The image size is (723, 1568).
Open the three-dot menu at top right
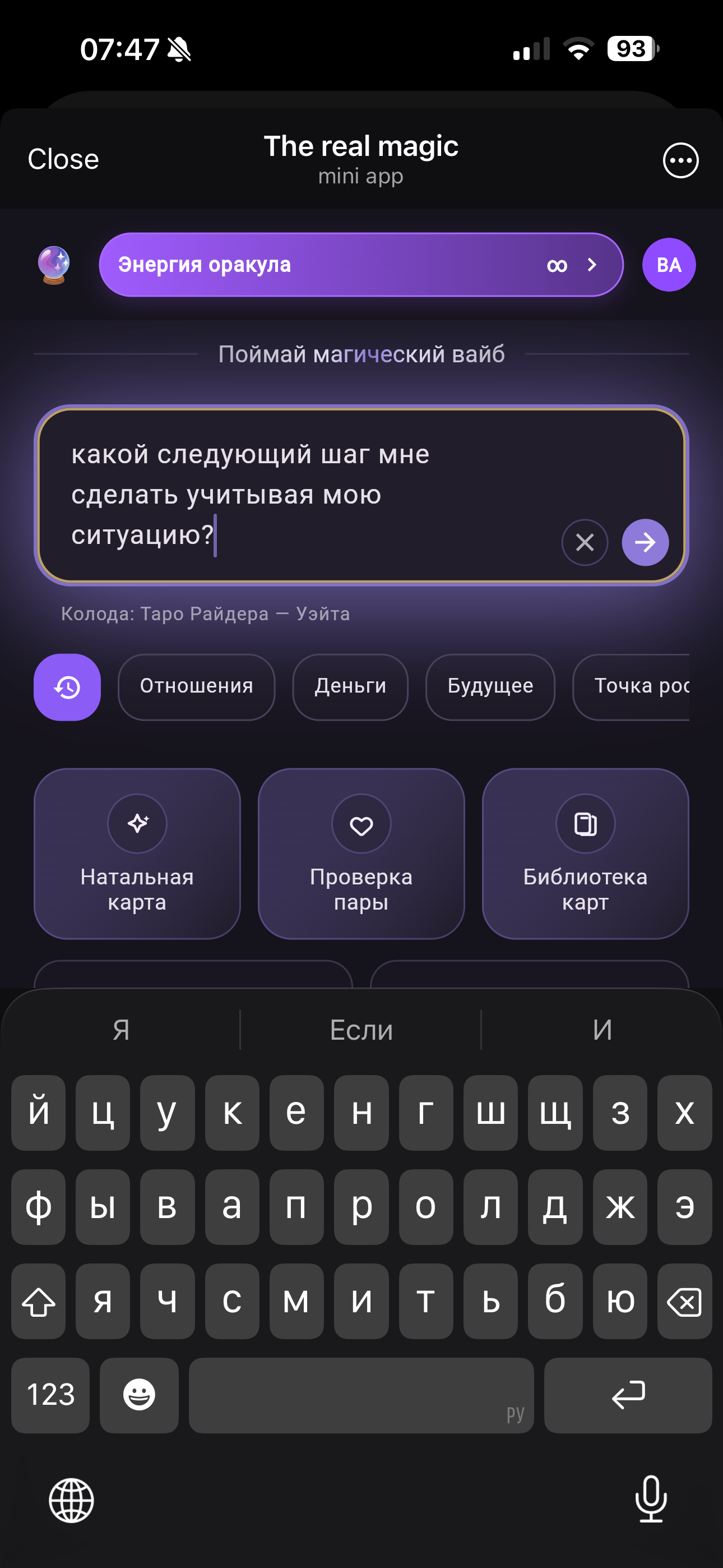click(680, 159)
